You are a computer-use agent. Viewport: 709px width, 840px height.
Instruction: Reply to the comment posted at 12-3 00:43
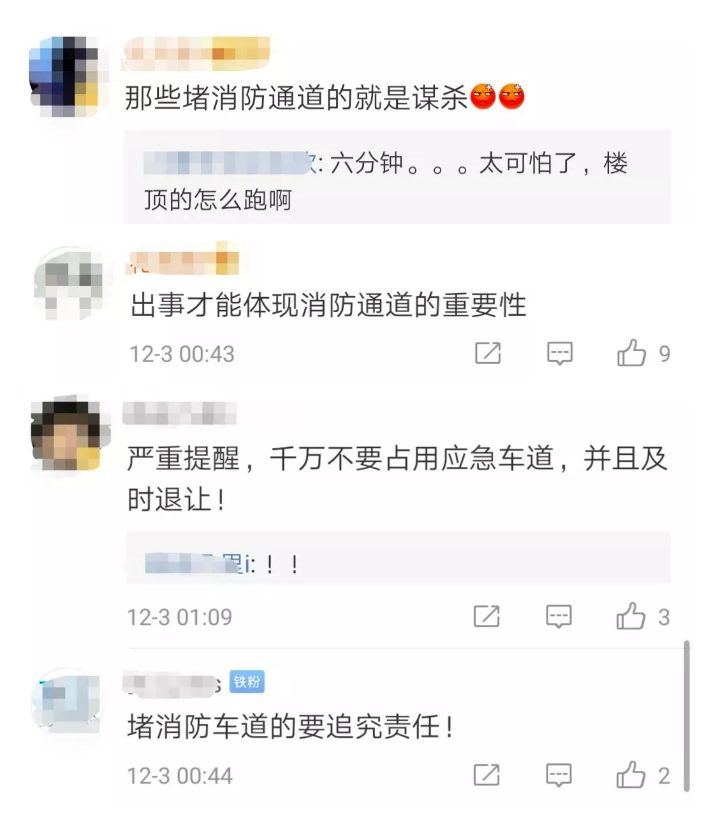click(560, 353)
